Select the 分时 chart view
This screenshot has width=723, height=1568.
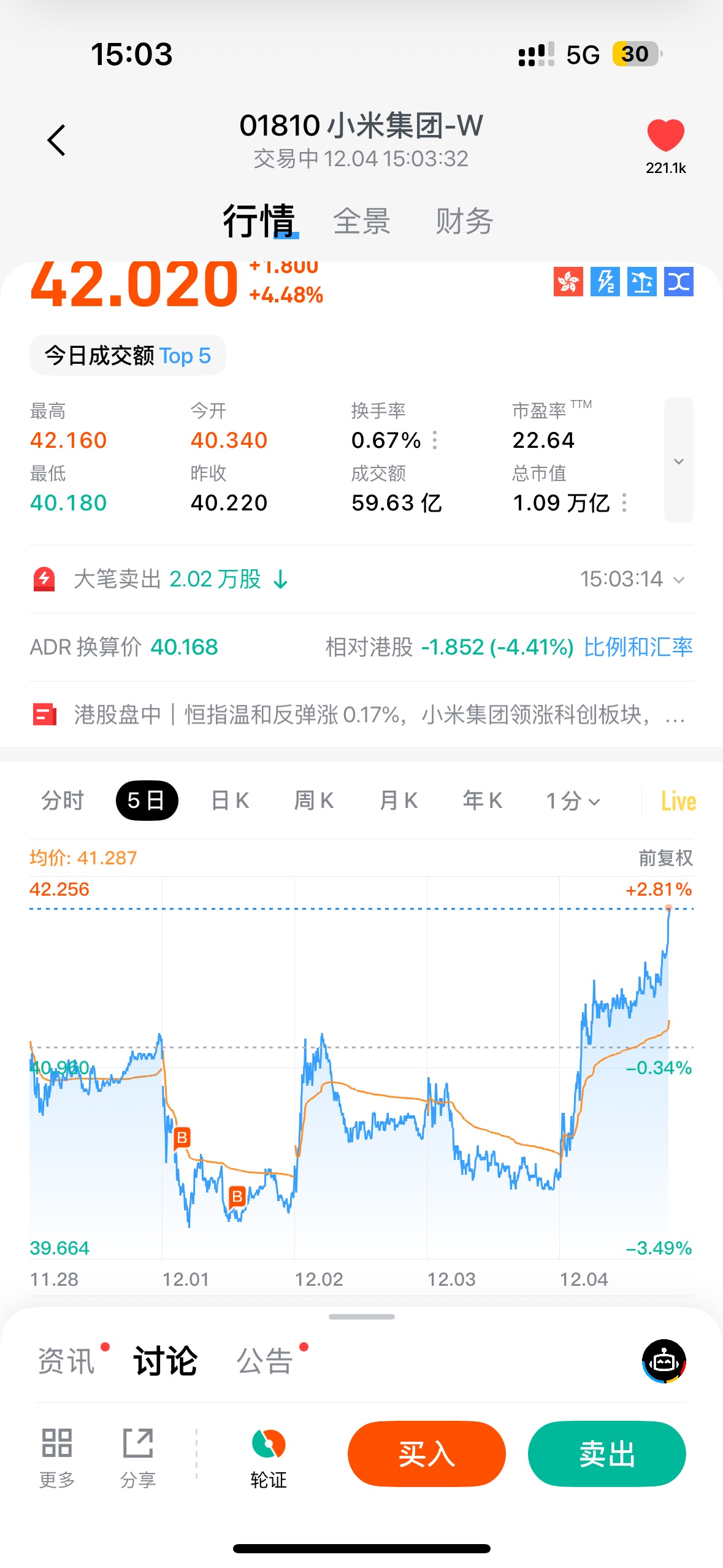coord(62,801)
